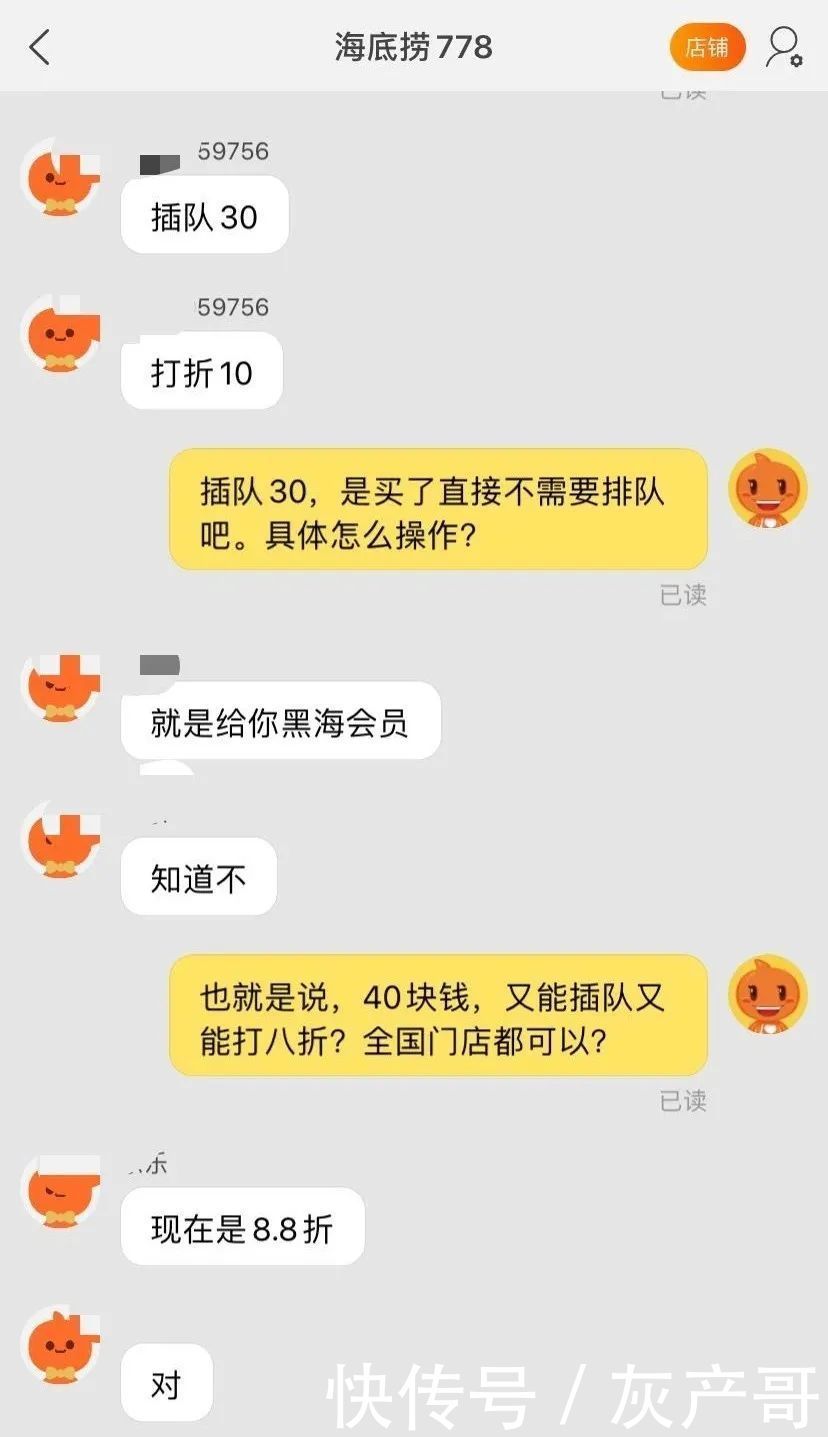This screenshot has height=1437, width=828.
Task: Select the "现在是8.8折" reply bubble
Action: pyautogui.click(x=241, y=1227)
